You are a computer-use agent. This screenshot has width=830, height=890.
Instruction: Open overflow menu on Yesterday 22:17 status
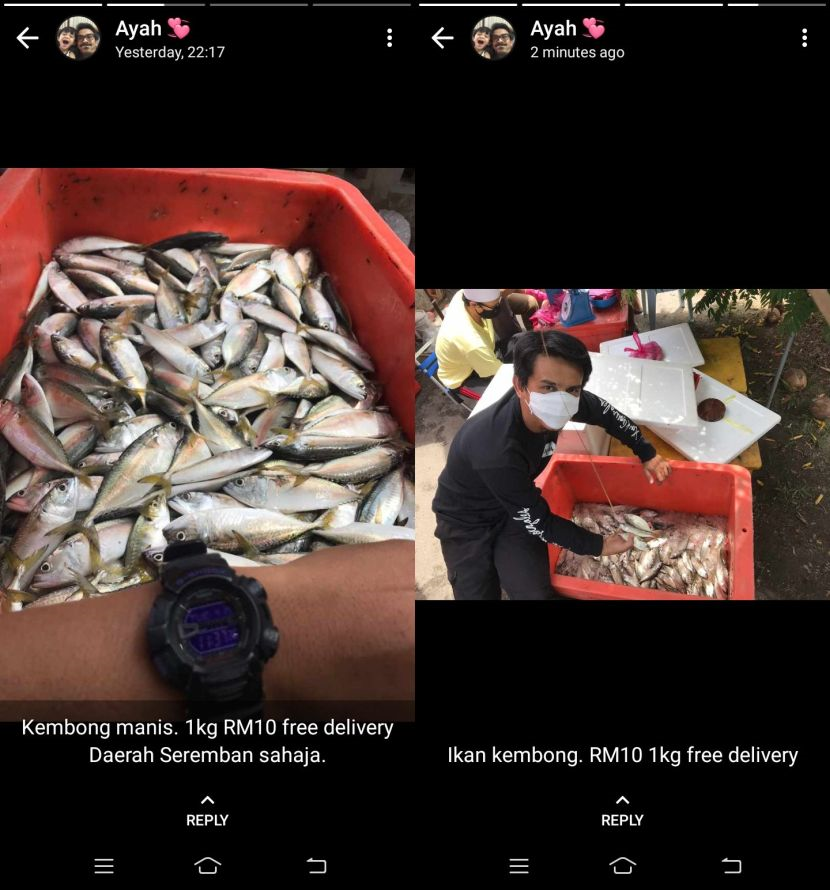(x=389, y=39)
